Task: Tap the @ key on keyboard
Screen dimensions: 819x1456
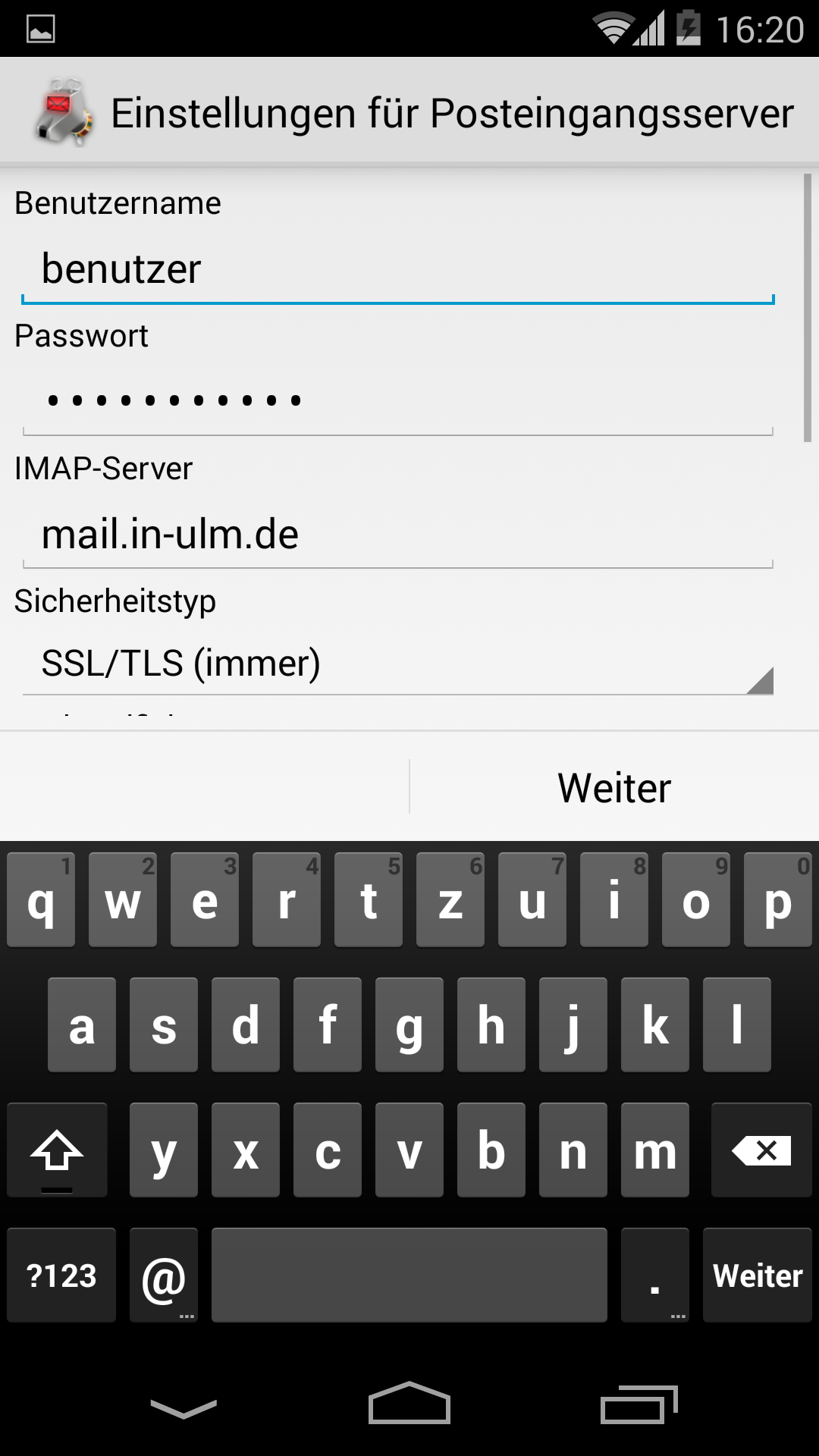Action: coord(164,1276)
